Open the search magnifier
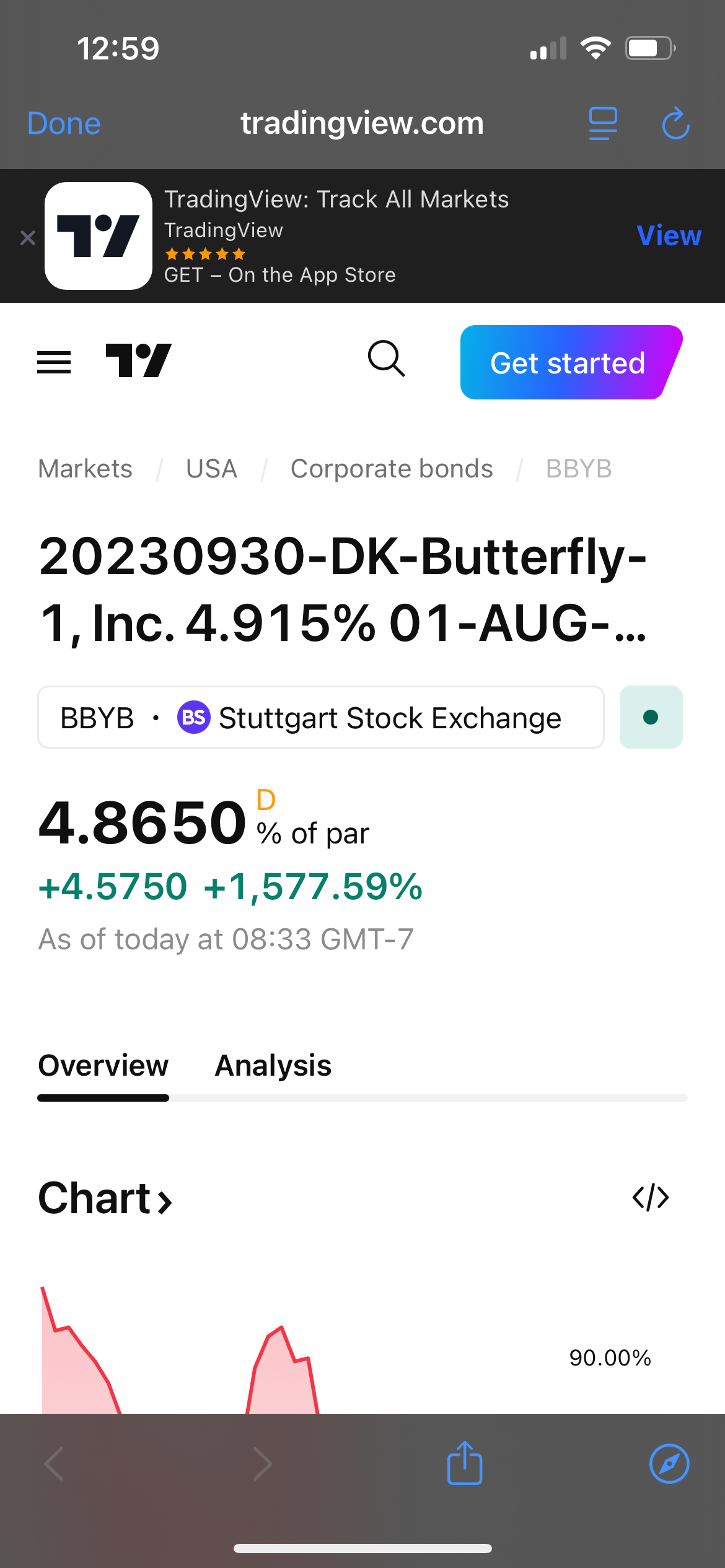This screenshot has width=725, height=1568. tap(387, 359)
